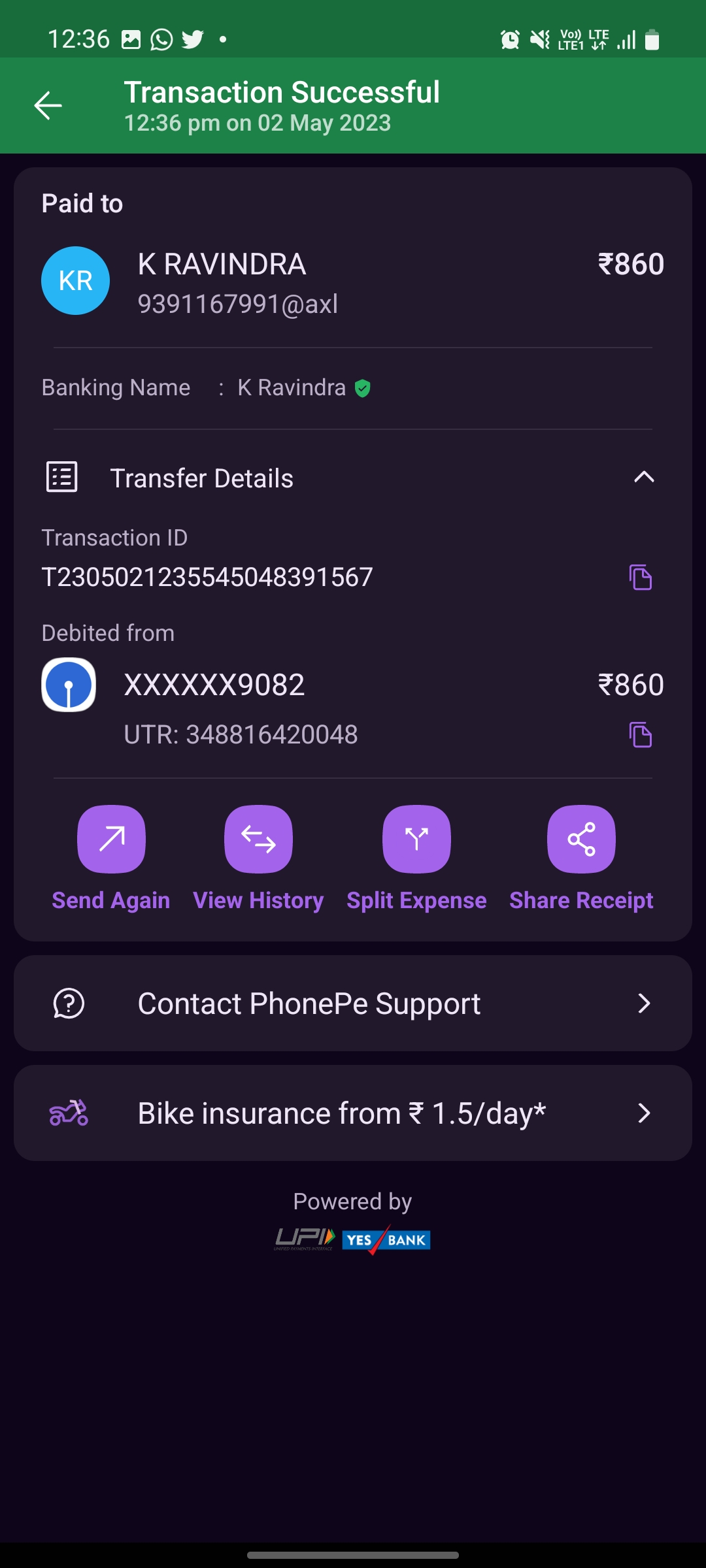706x1568 pixels.
Task: Collapse the Transfer Details section
Action: coord(644,478)
